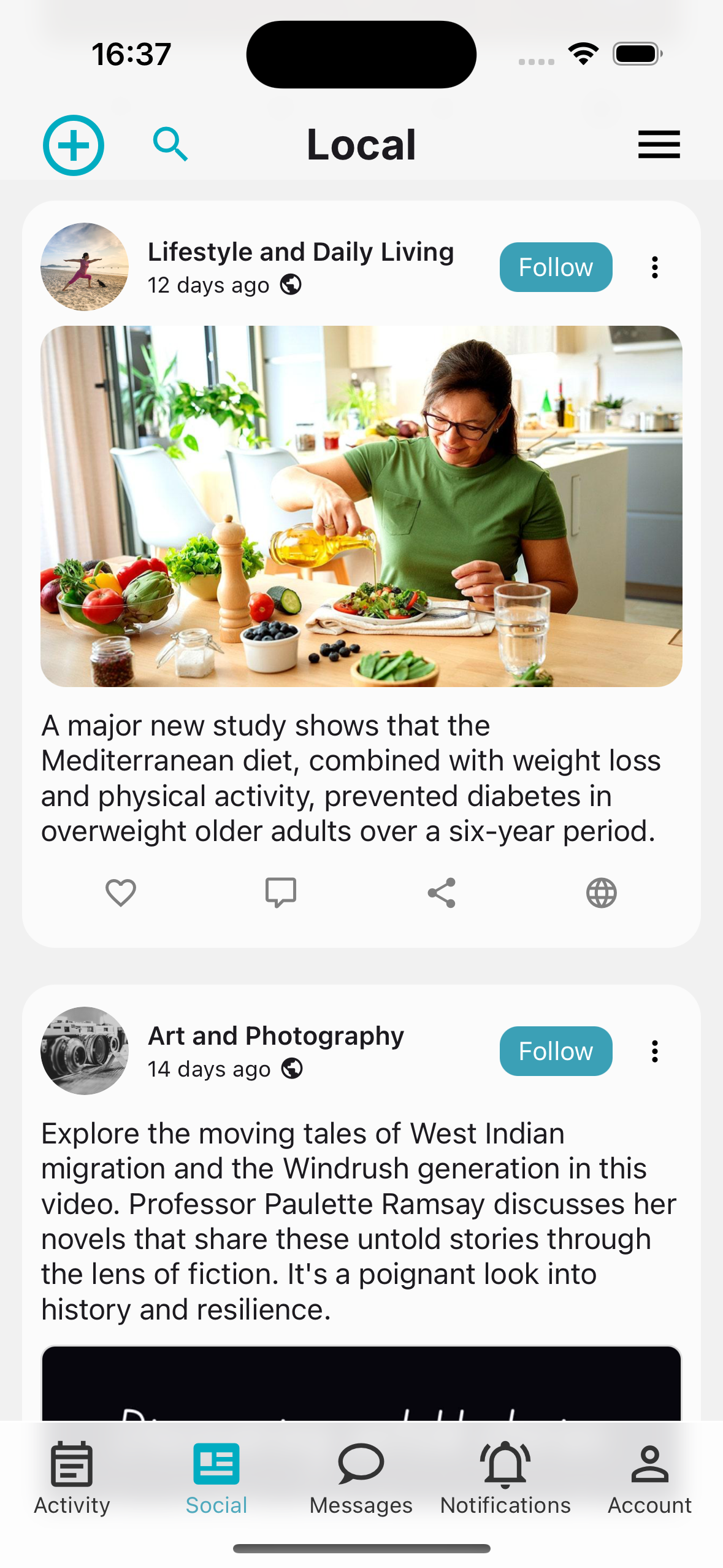Open the Mediterranean diet post photo
The image size is (723, 1568).
pos(361,506)
